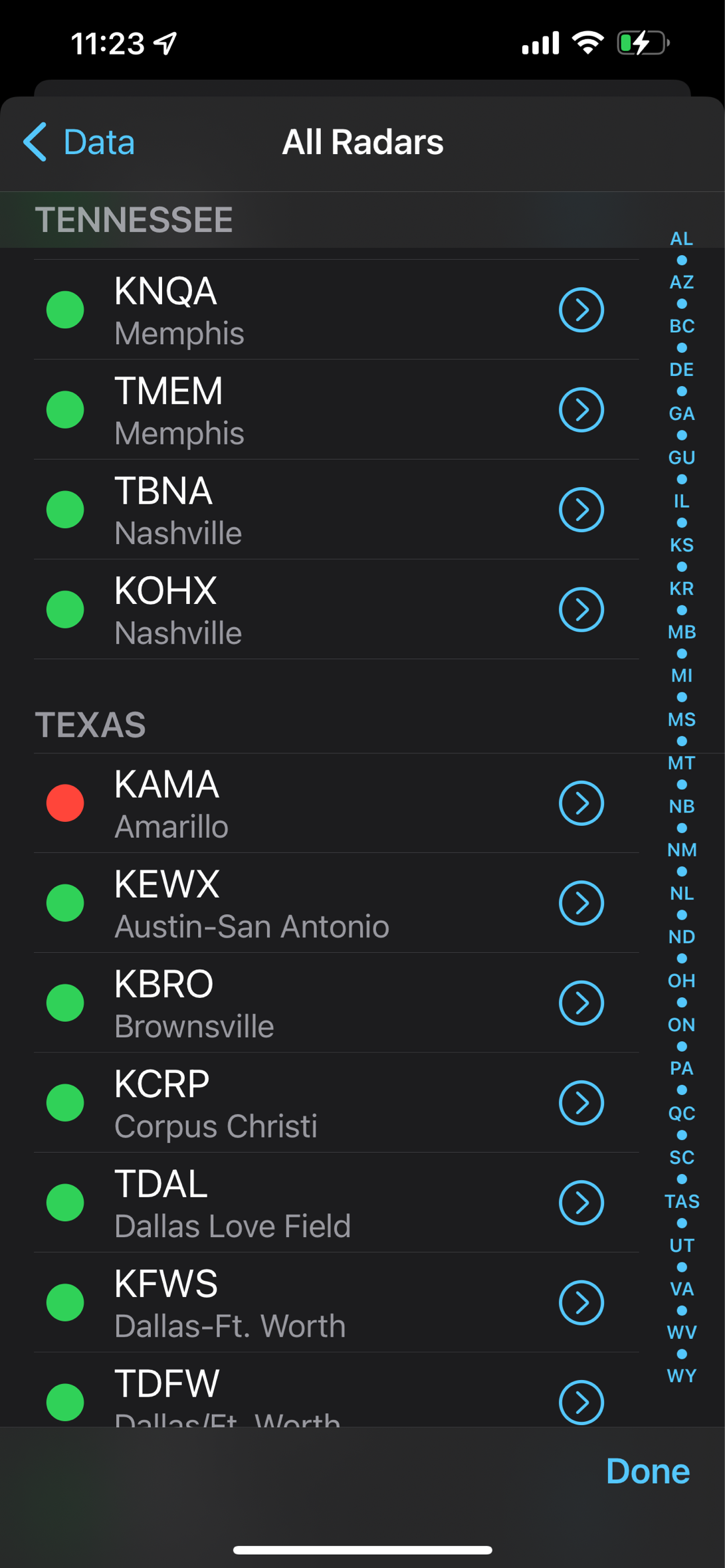725x1568 pixels.
Task: Tap the red status dot beside KAMA Amarillo
Action: click(x=64, y=803)
